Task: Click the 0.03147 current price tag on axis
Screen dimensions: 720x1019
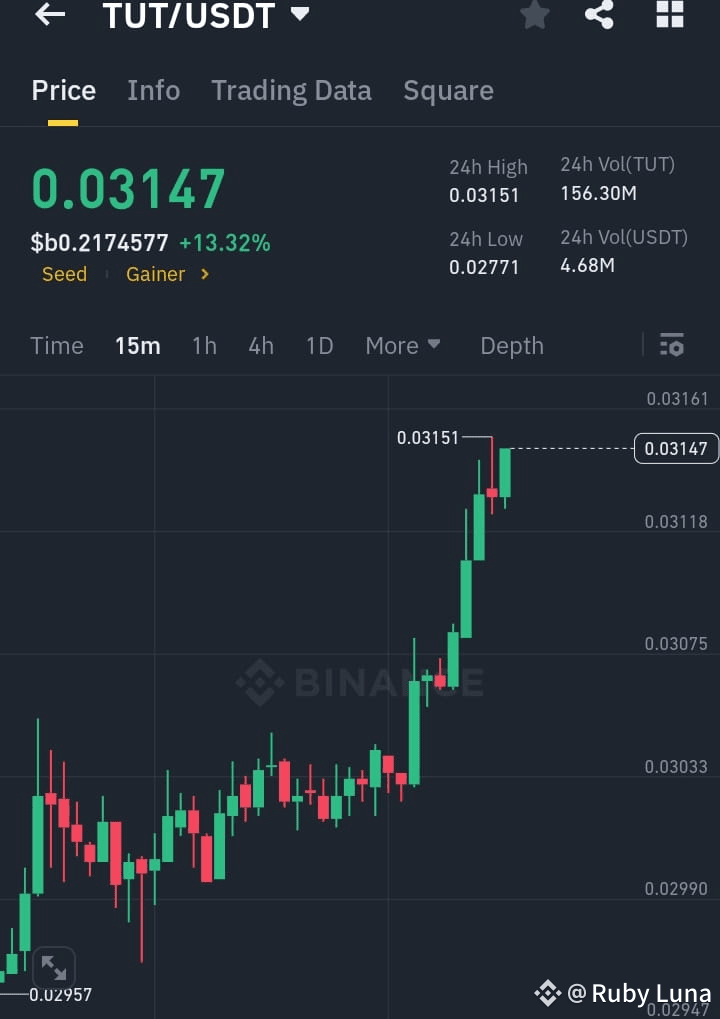Action: point(676,448)
